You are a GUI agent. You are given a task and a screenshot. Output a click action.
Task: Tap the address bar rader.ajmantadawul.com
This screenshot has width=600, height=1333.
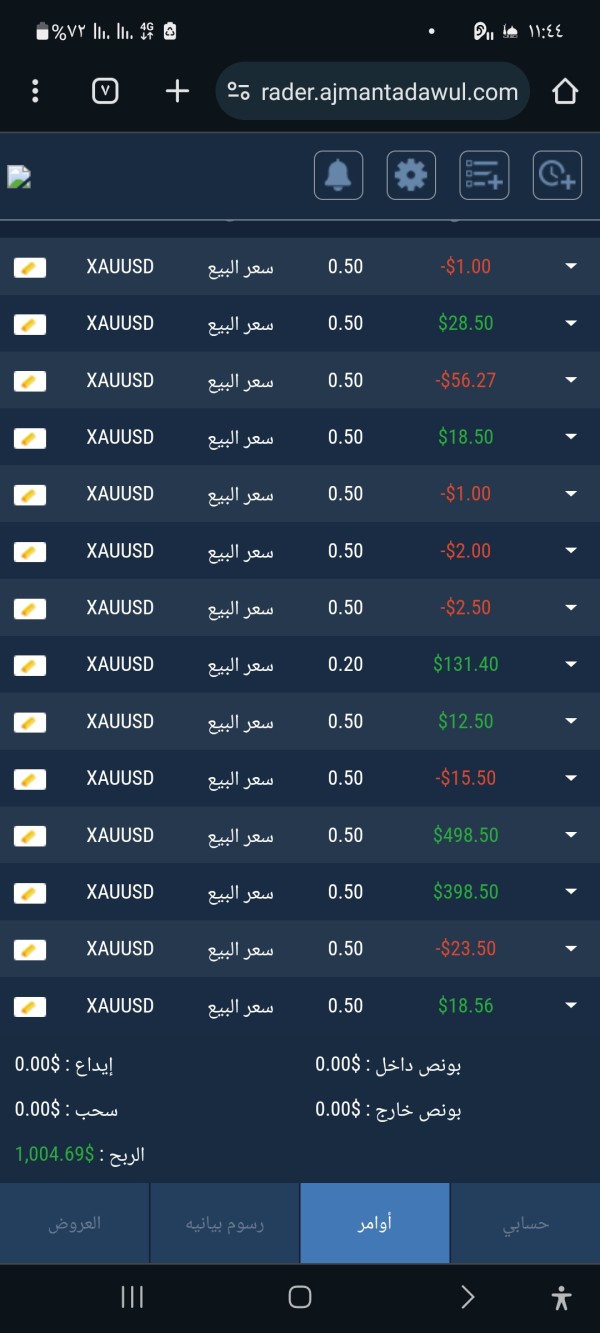coord(372,92)
